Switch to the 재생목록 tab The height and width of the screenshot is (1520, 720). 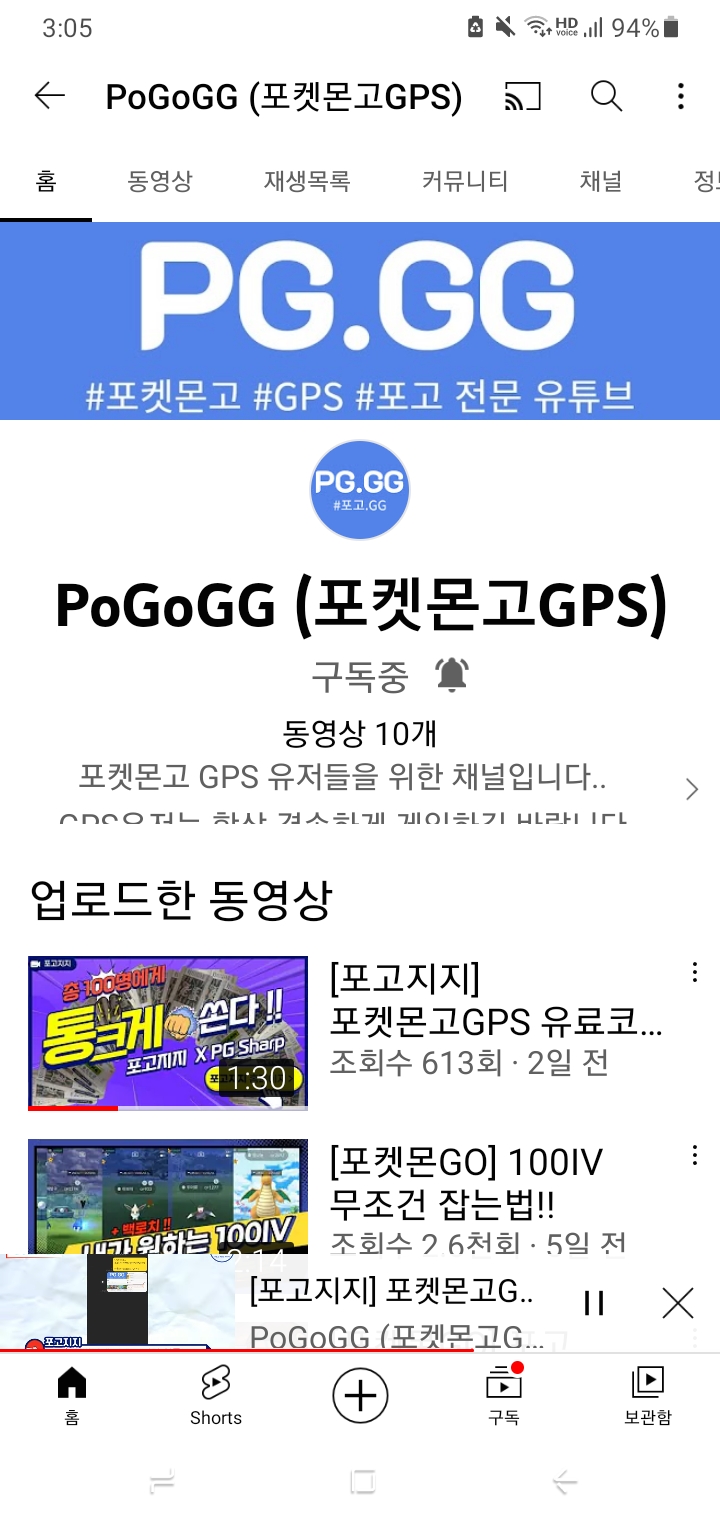(307, 181)
